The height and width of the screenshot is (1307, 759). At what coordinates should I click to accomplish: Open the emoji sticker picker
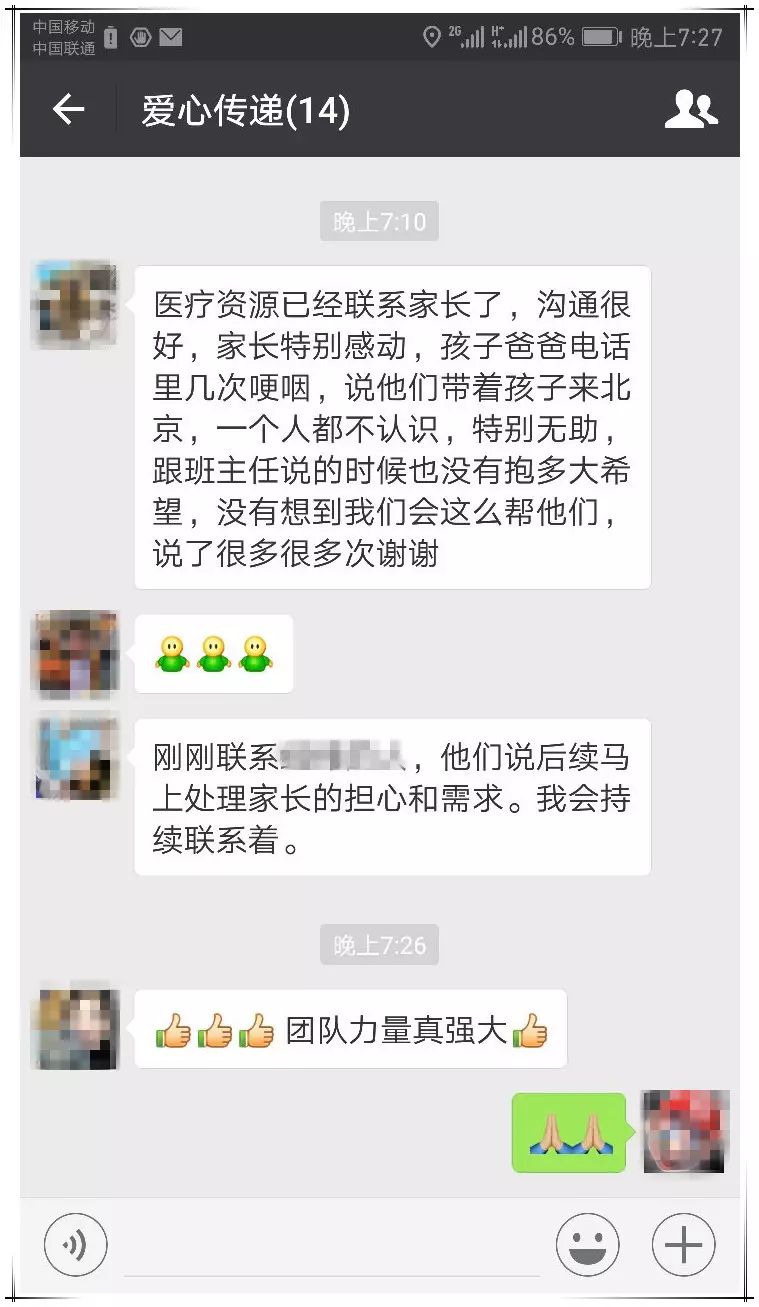(586, 1245)
